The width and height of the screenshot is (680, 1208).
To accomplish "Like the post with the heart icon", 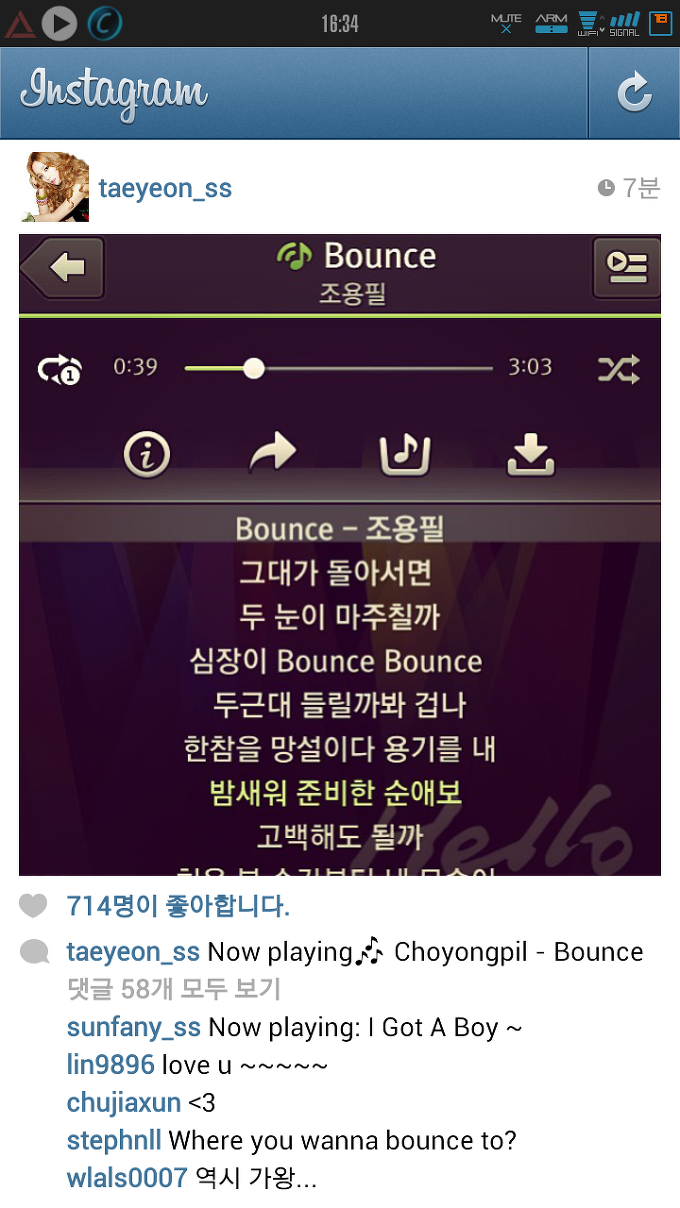I will [34, 907].
